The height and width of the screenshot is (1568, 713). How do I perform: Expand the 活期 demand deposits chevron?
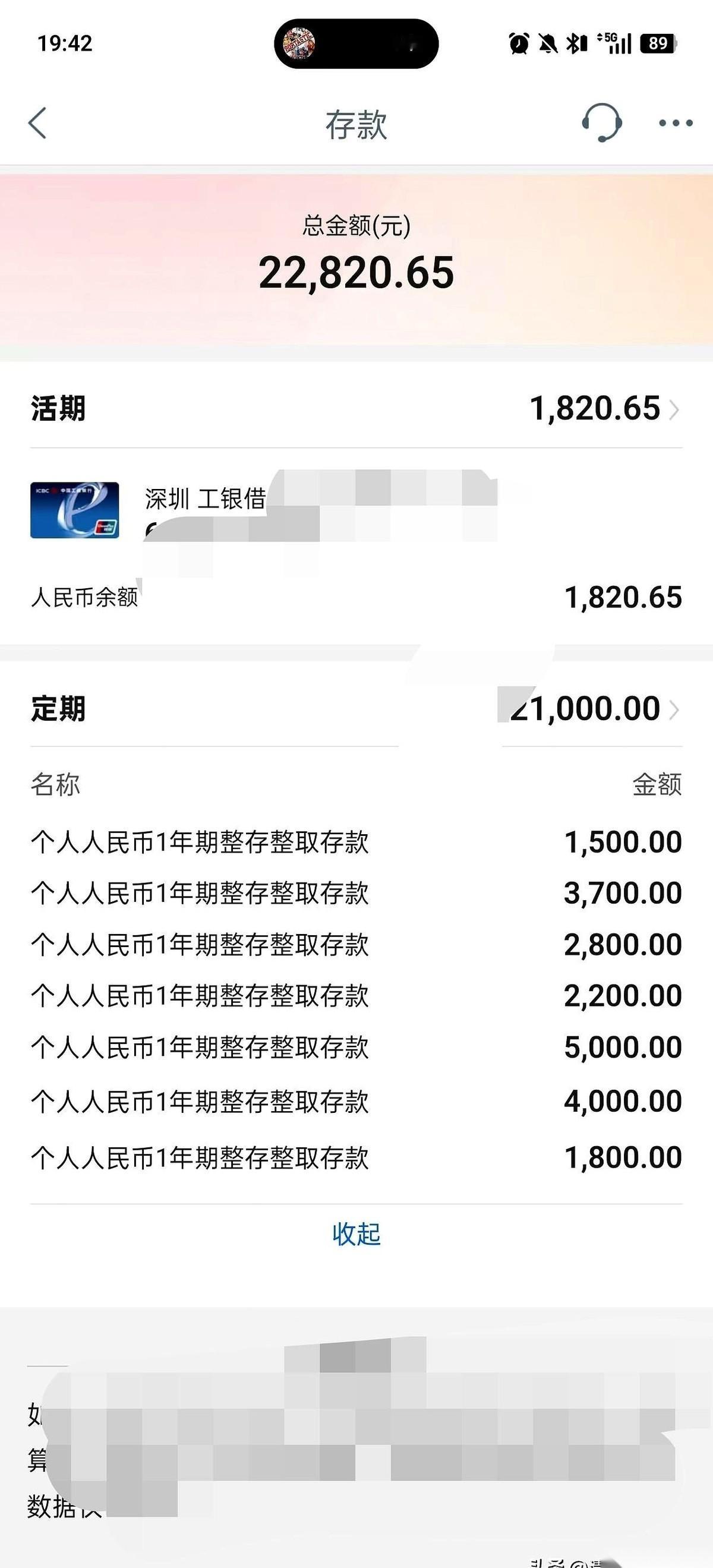pyautogui.click(x=674, y=409)
